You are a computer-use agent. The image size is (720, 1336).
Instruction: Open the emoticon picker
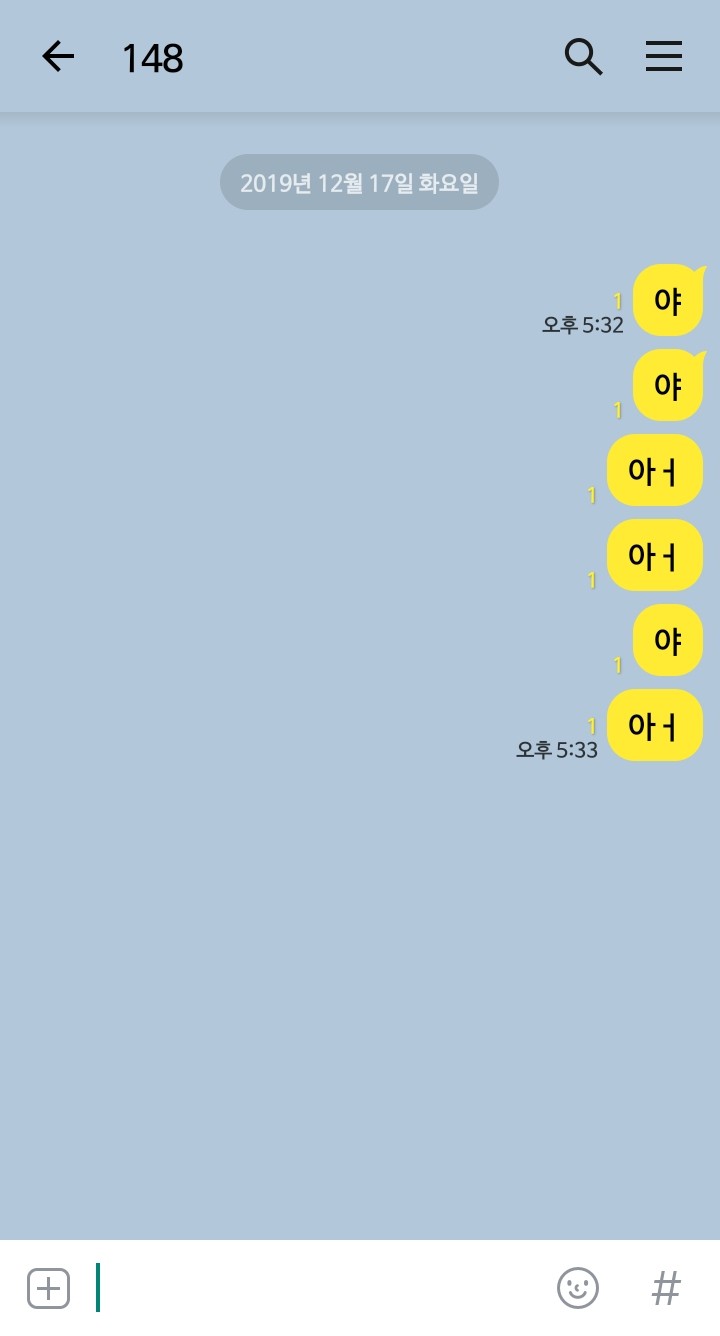578,1288
